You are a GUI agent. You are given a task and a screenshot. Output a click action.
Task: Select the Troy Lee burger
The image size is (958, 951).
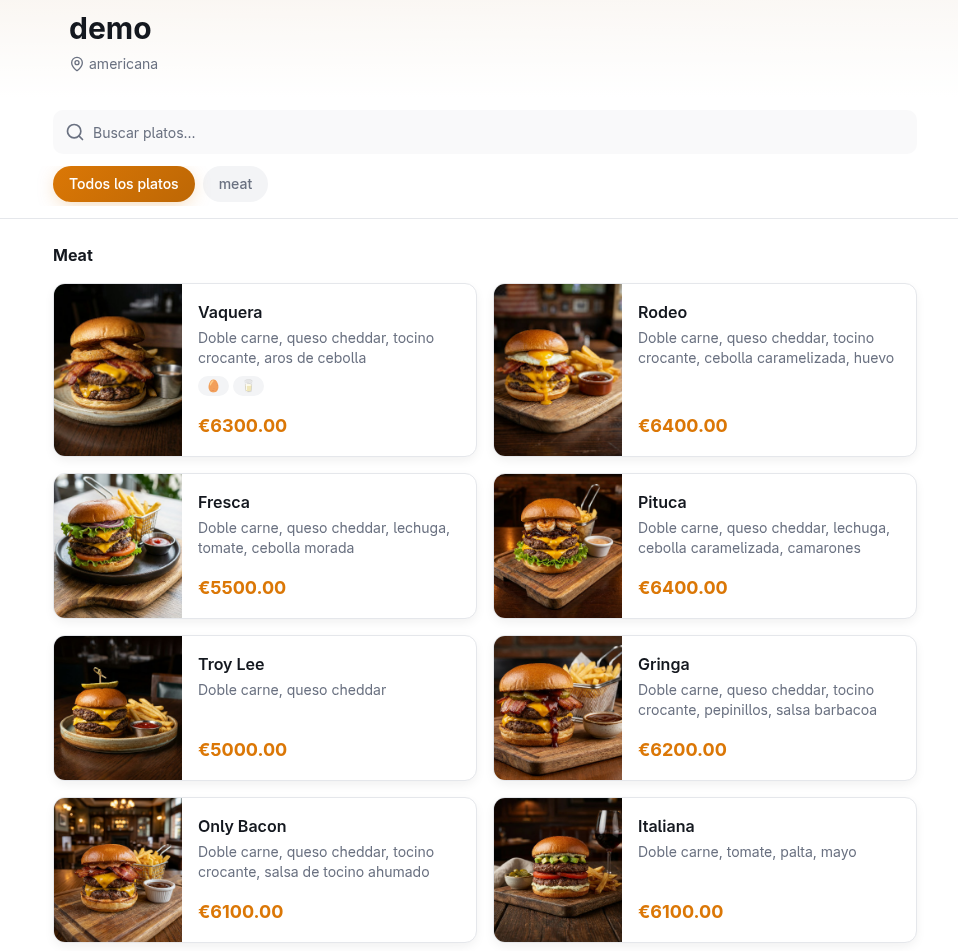[x=265, y=708]
